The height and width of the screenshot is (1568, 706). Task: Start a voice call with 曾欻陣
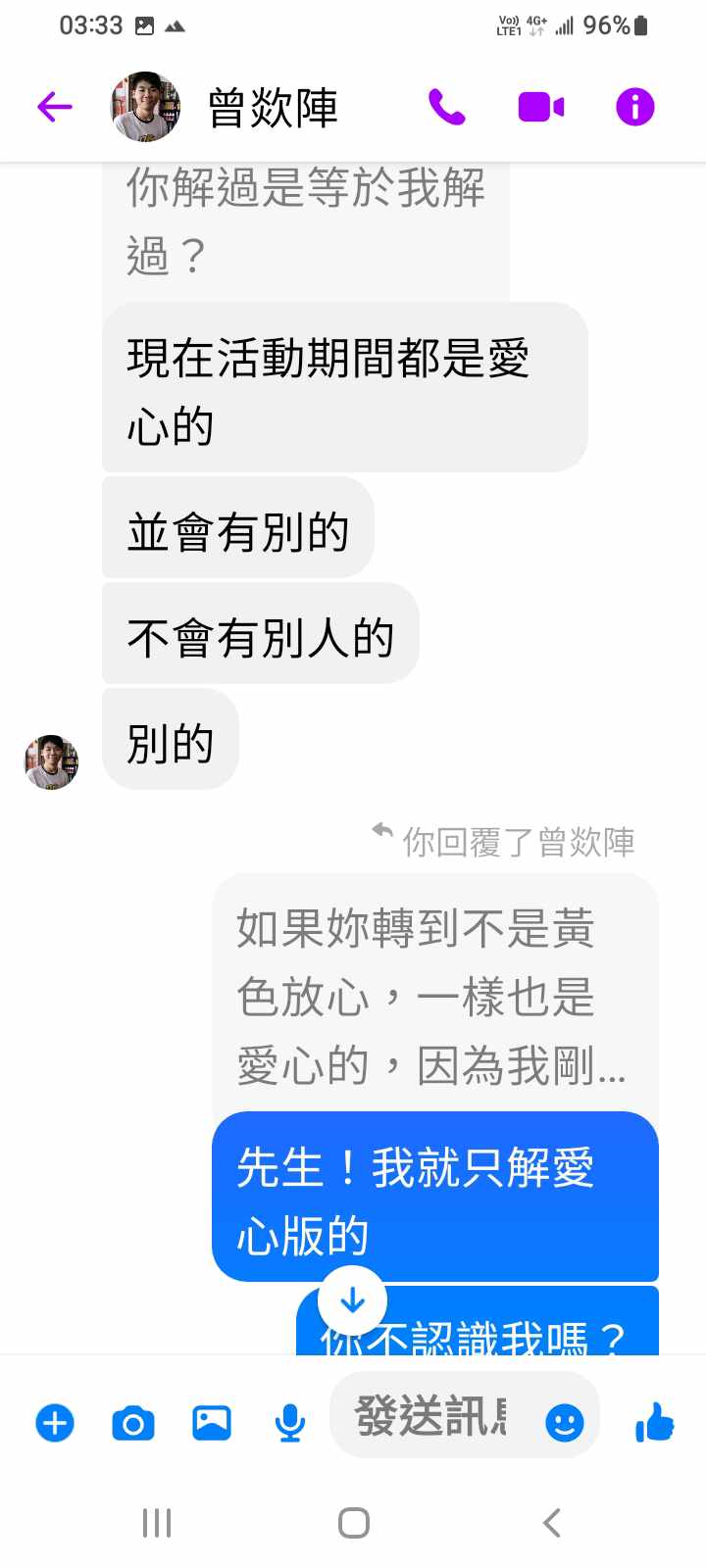pos(446,107)
